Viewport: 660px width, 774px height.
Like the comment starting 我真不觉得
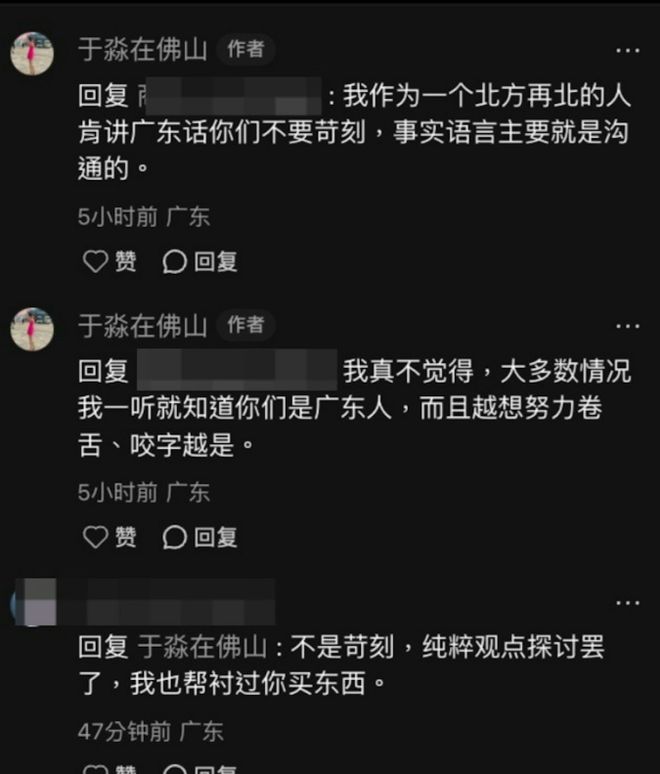click(108, 537)
